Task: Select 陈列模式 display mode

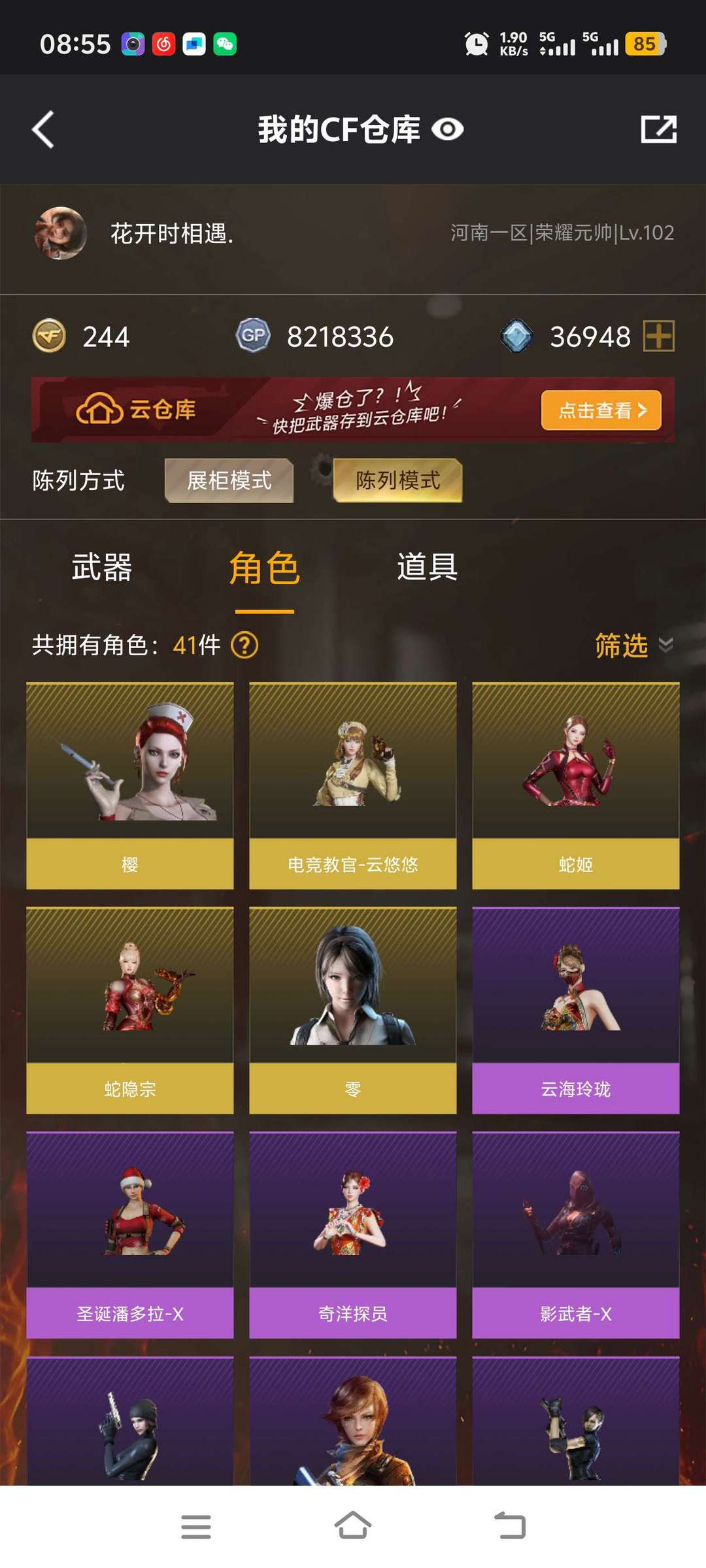Action: (397, 480)
